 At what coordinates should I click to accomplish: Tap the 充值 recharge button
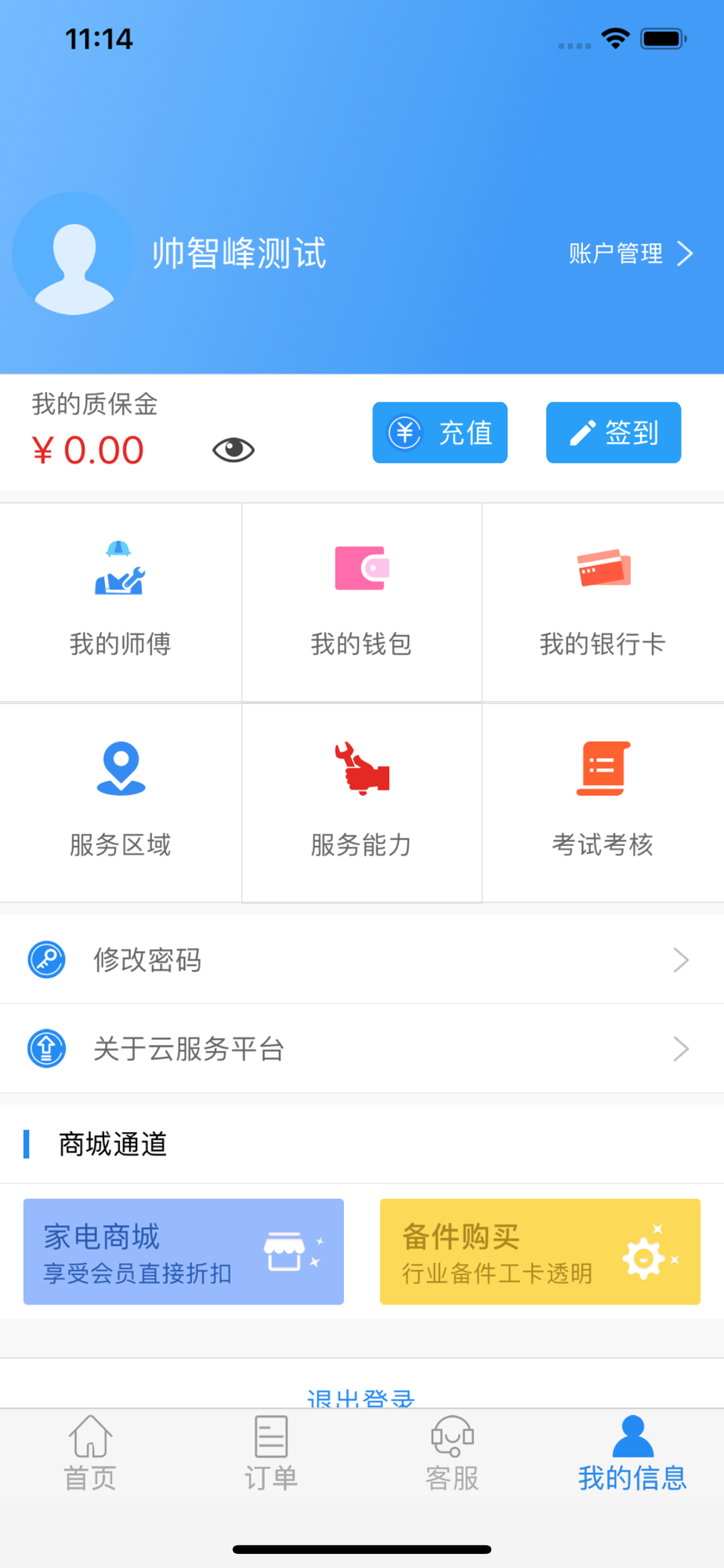(440, 433)
